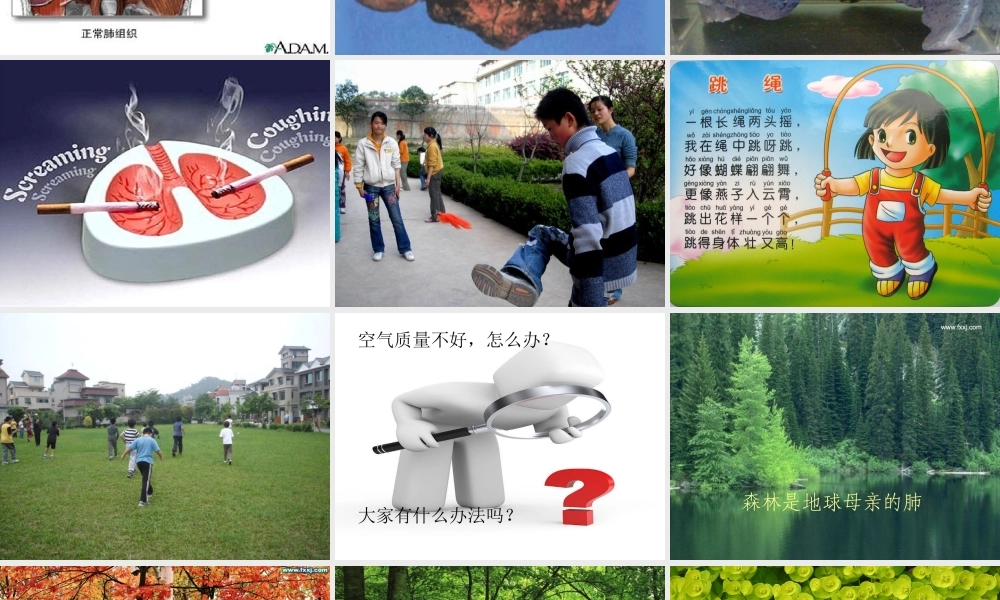This screenshot has height=600, width=1000.
Task: Open the red autumn leaves slide
Action: pyautogui.click(x=165, y=583)
